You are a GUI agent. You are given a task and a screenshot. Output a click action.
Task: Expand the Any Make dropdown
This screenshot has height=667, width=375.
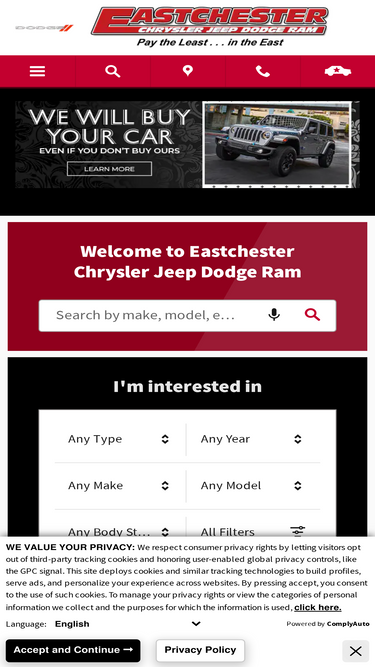click(x=120, y=486)
